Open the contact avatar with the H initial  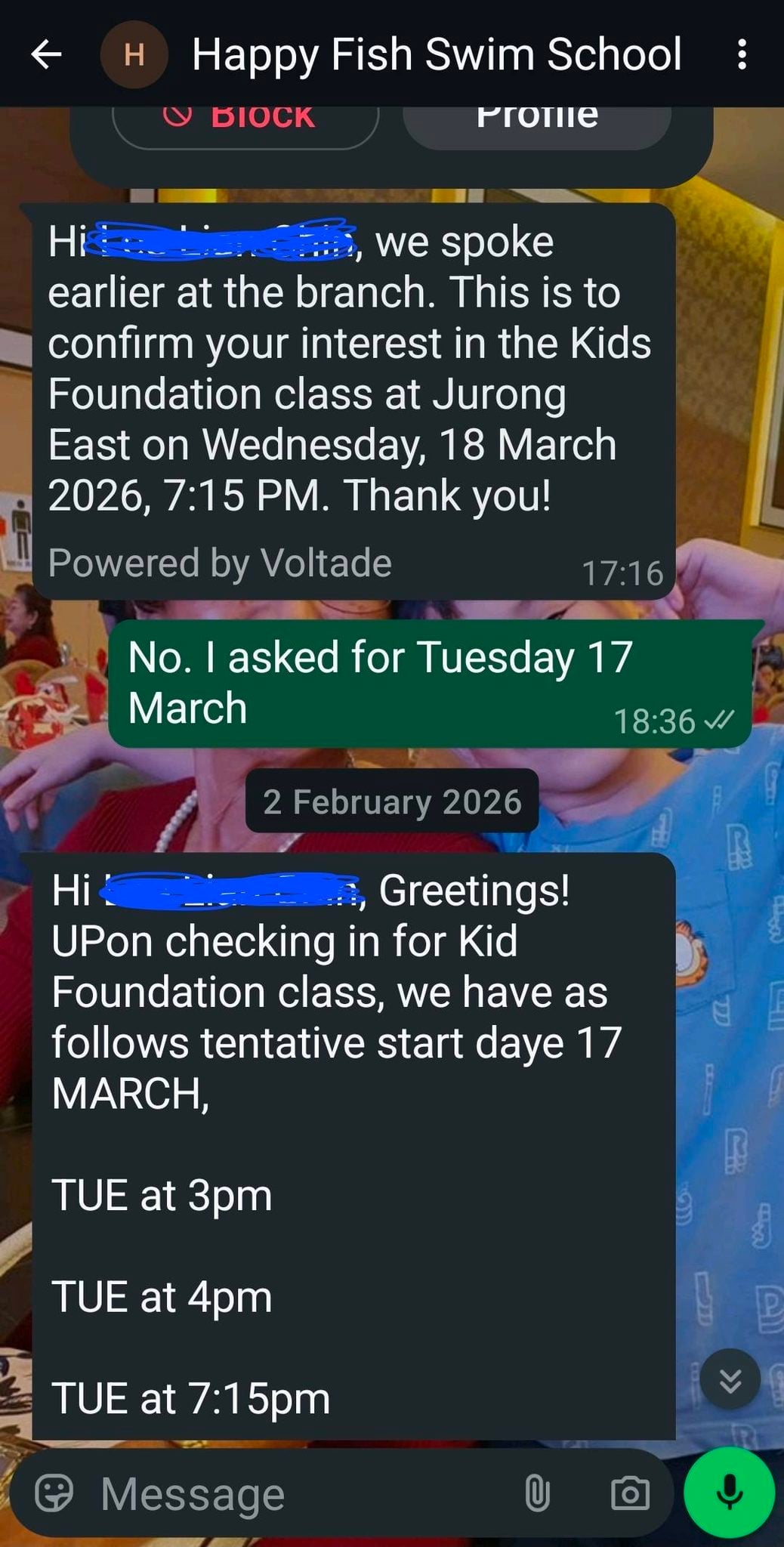tap(133, 53)
